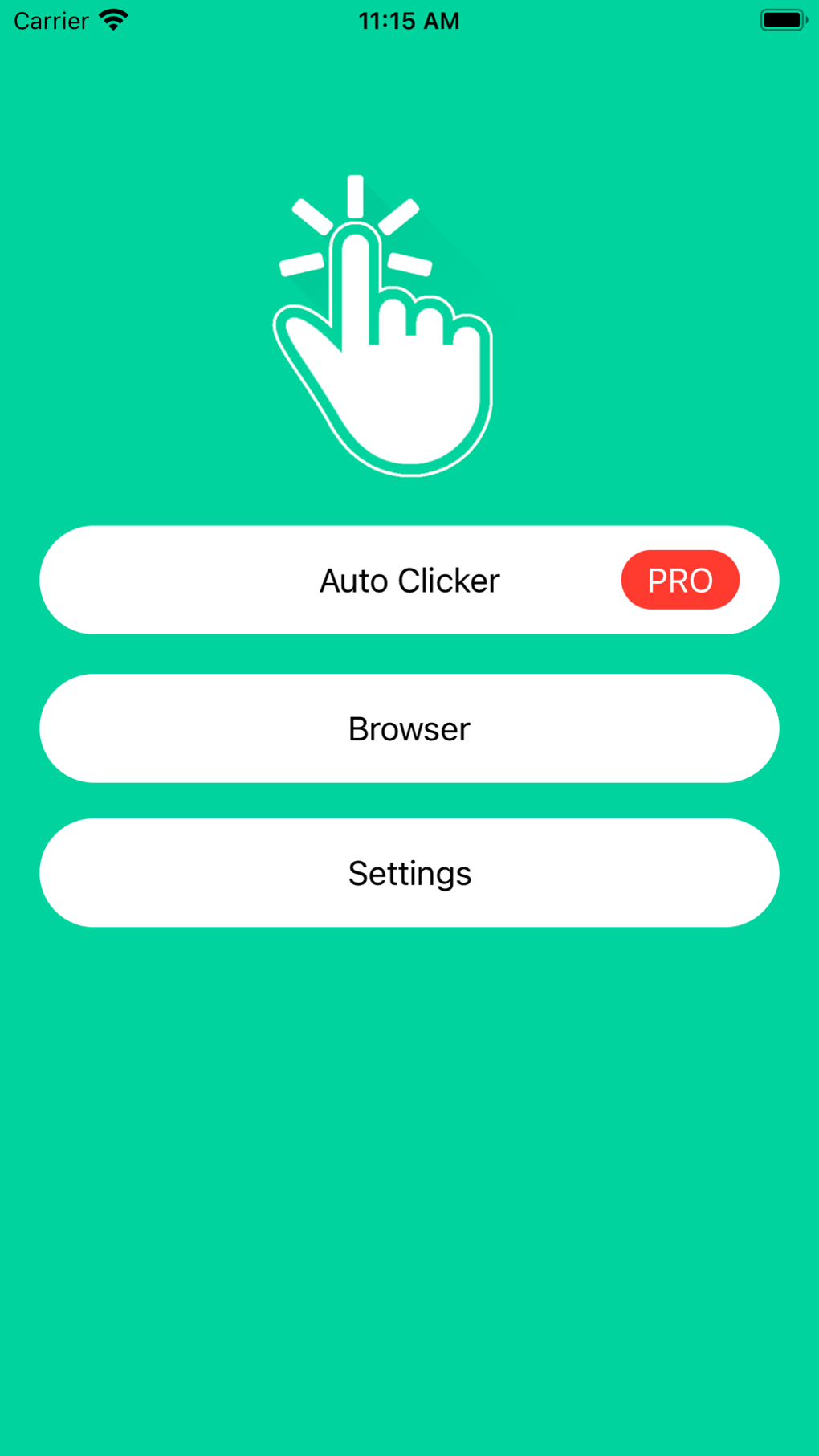Open the Auto Clicker option
819x1456 pixels.
click(409, 580)
